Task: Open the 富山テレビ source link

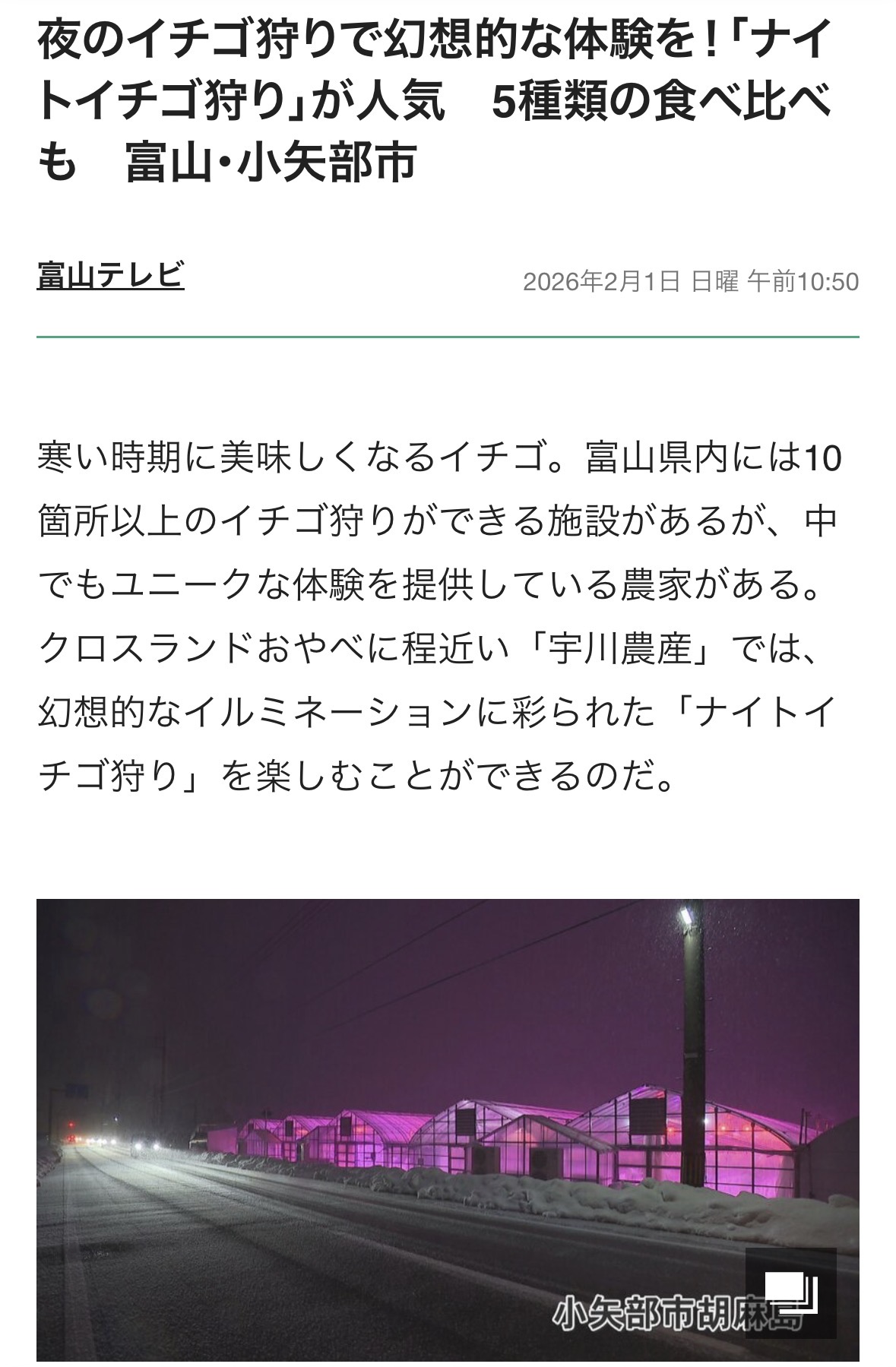Action: click(x=110, y=276)
